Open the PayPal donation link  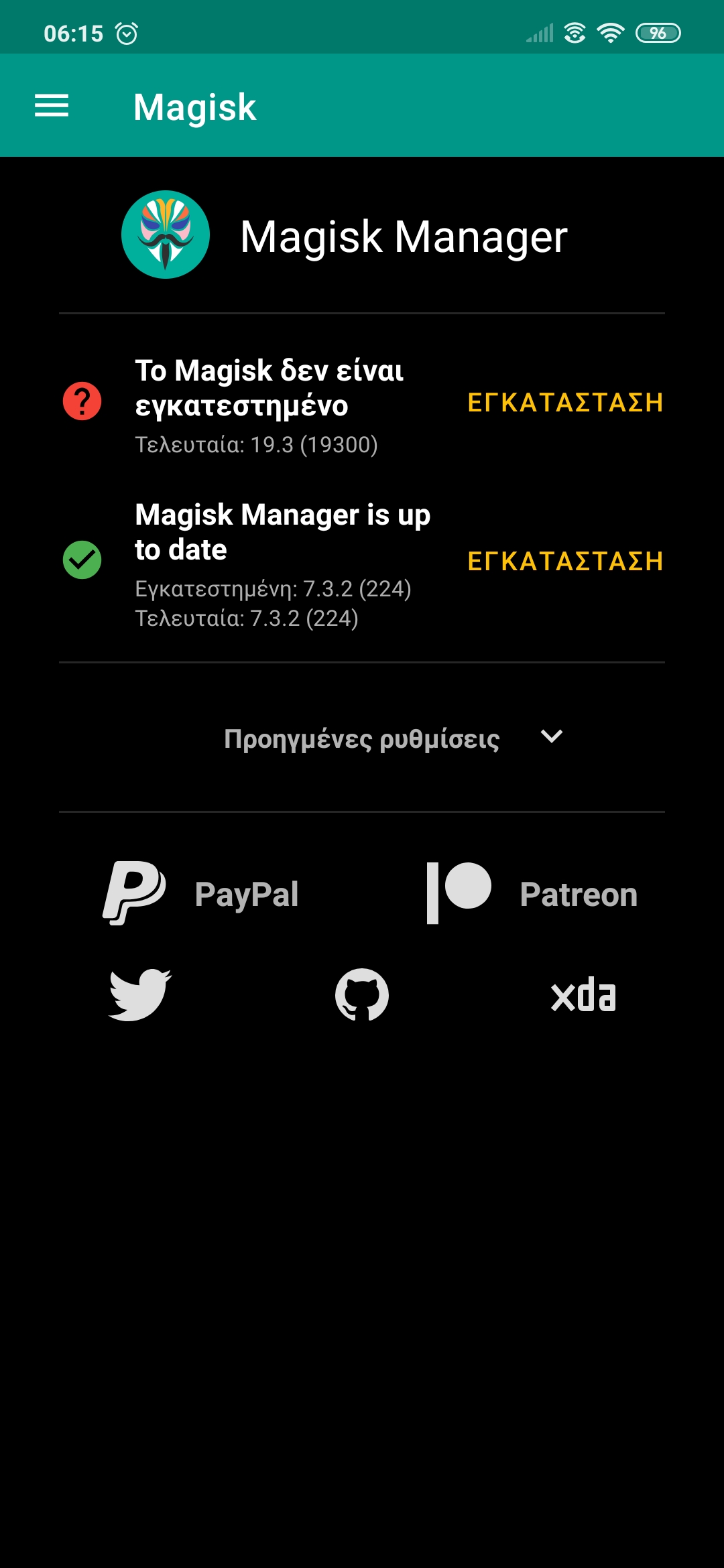tap(201, 894)
